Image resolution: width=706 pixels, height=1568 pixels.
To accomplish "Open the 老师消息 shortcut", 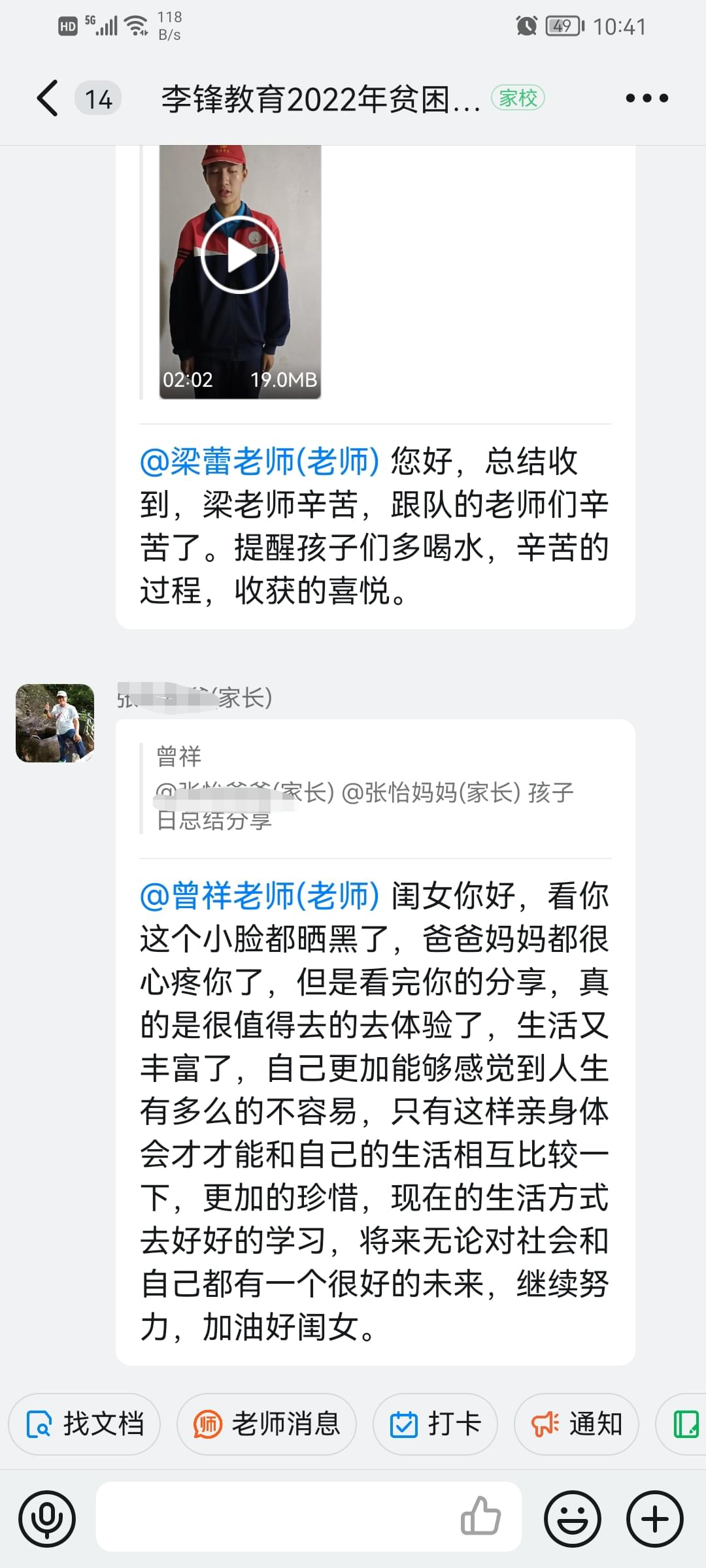I will click(x=267, y=1424).
